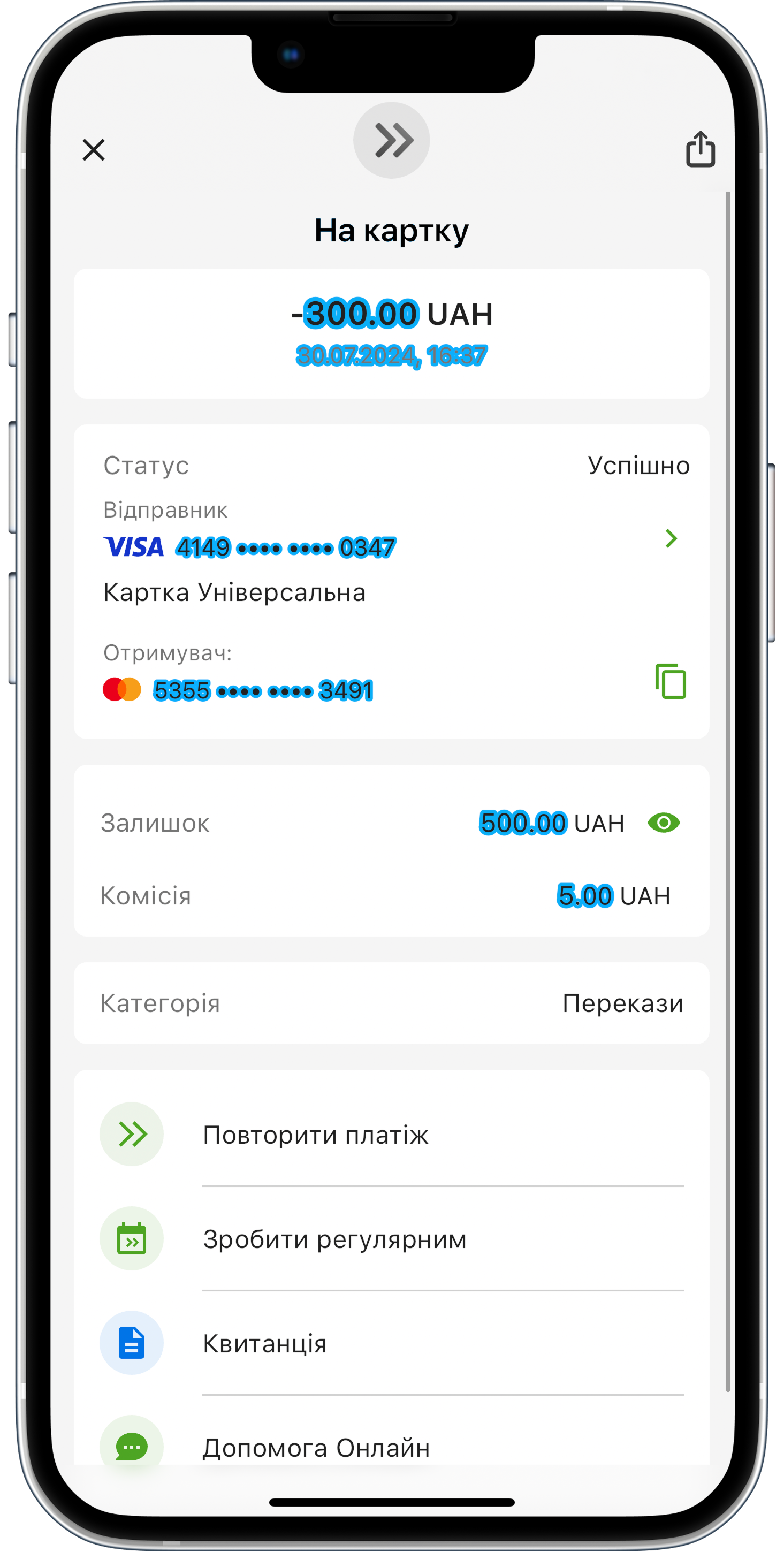
Task: Choose Зробити регулярним
Action: [x=334, y=1239]
